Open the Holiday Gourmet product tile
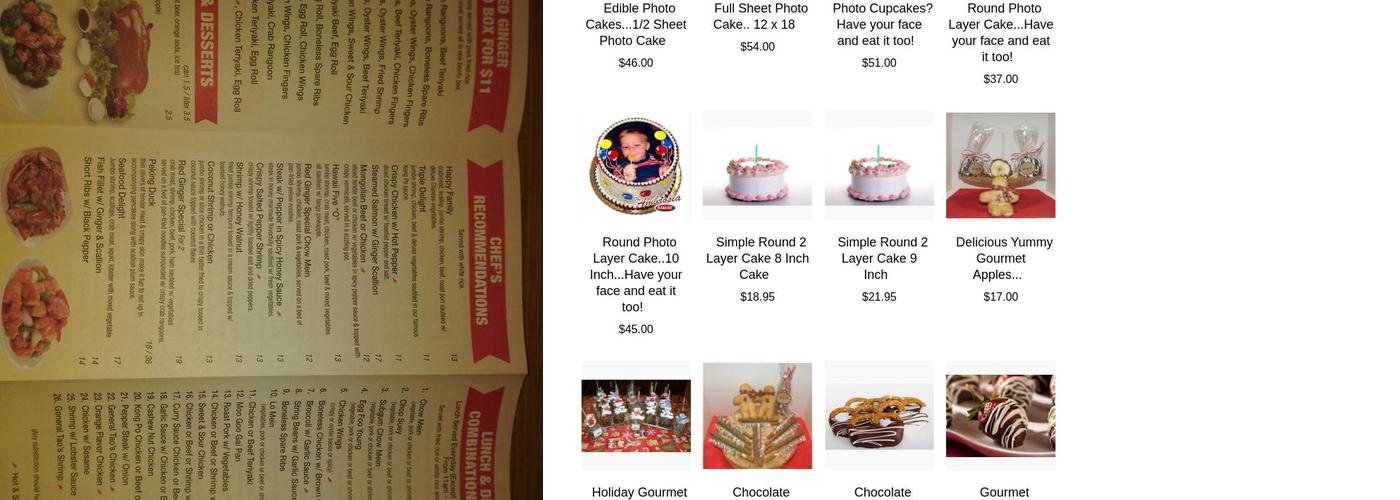This screenshot has width=1400, height=500. (636, 415)
